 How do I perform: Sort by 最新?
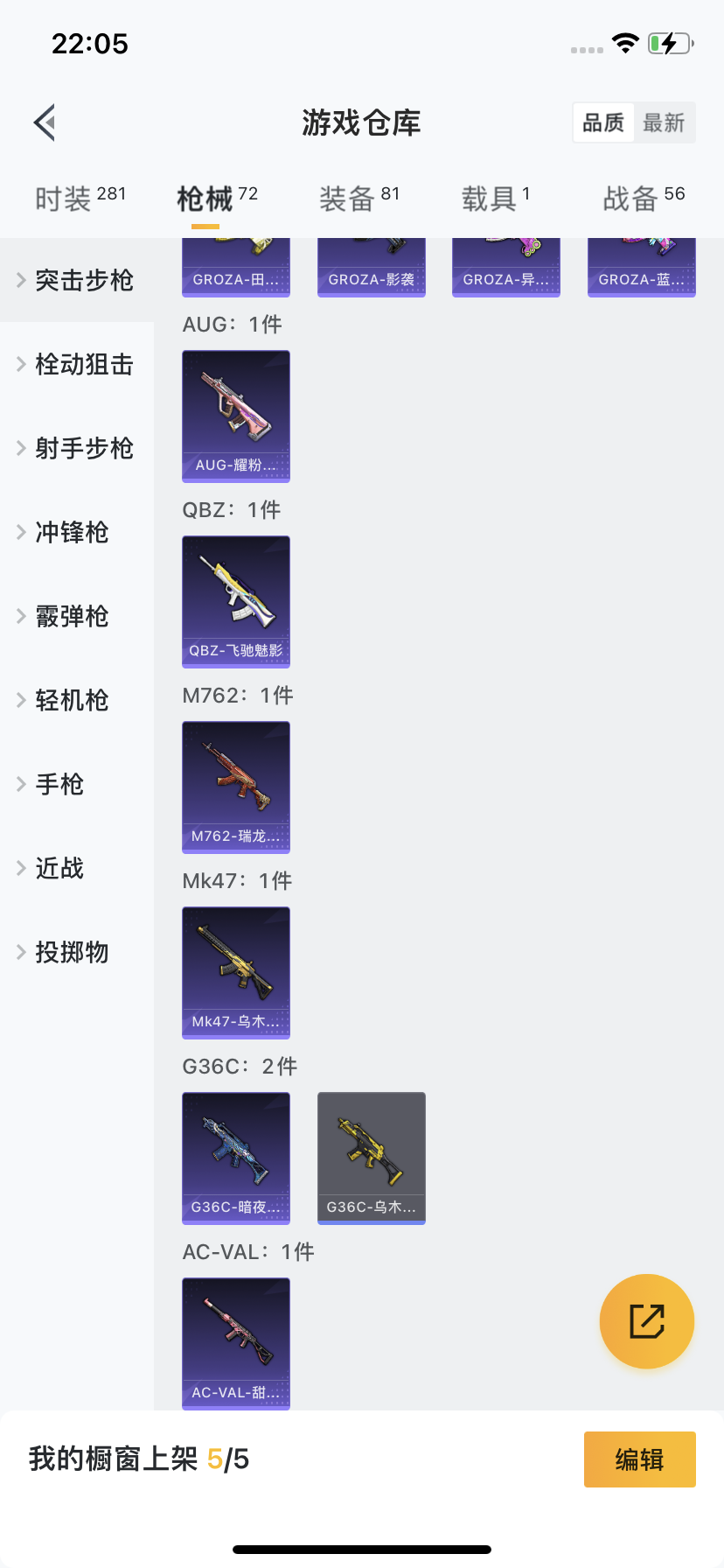pyautogui.click(x=664, y=122)
